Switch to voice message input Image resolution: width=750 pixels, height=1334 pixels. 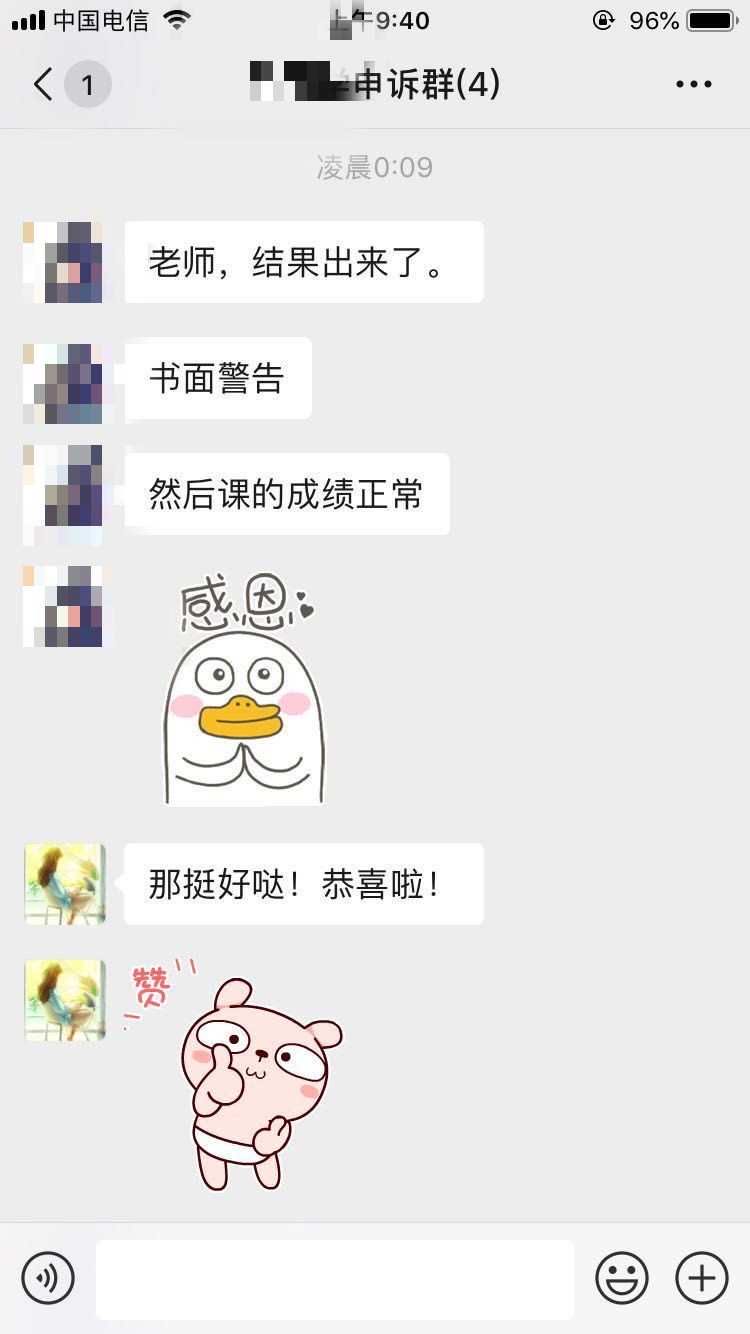point(48,1278)
